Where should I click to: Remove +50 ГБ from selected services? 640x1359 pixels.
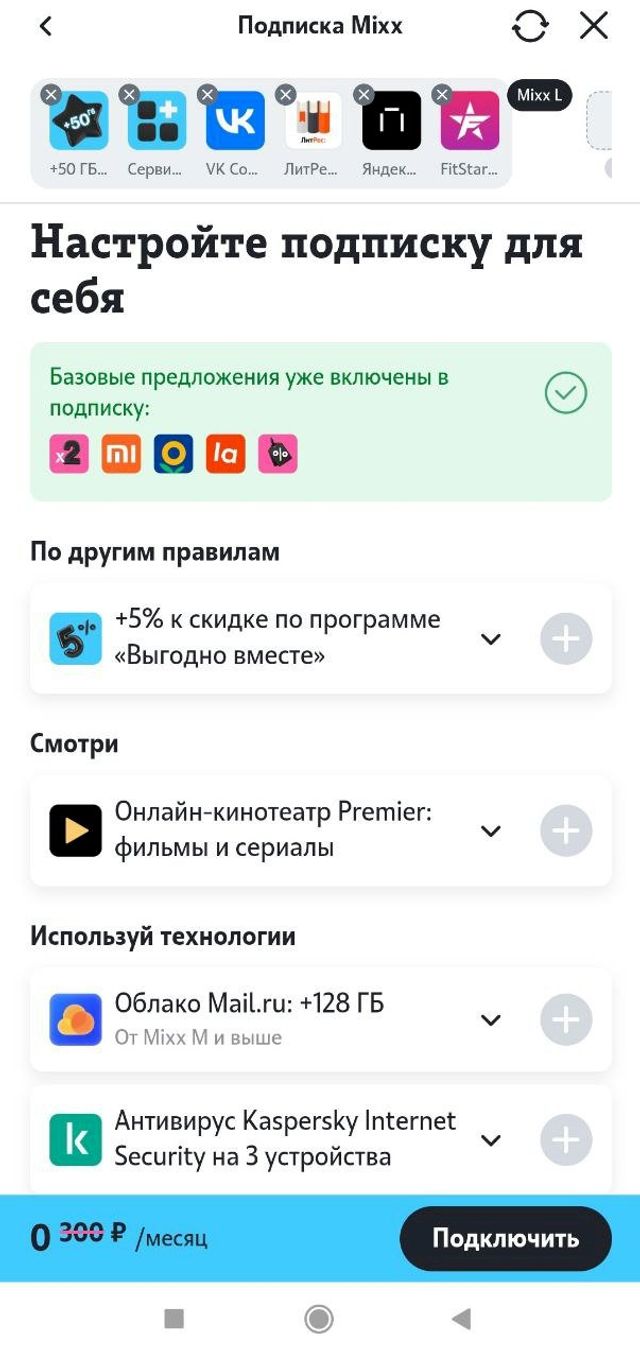pos(51,95)
